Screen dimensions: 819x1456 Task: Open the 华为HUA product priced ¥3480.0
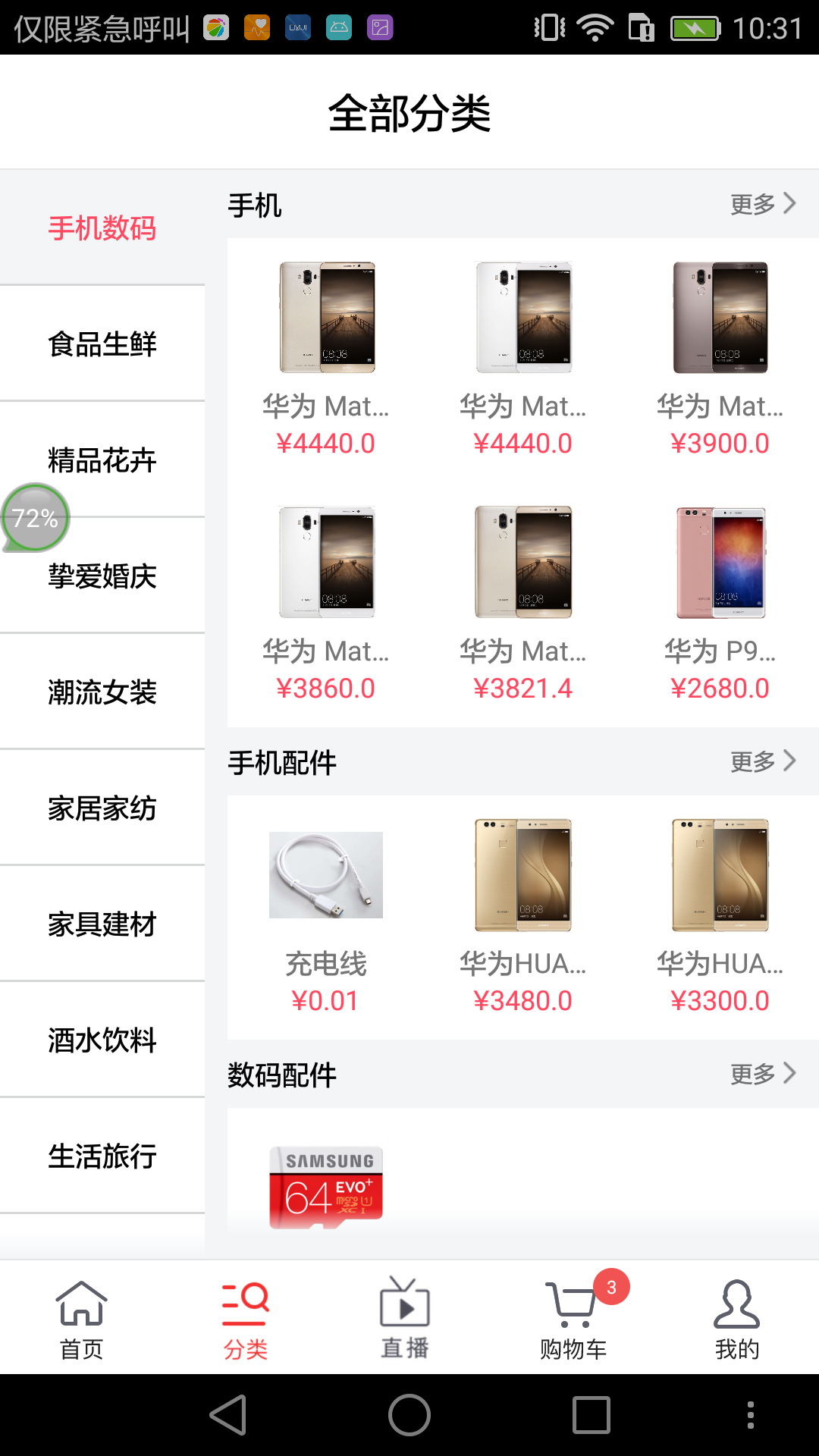click(x=523, y=918)
